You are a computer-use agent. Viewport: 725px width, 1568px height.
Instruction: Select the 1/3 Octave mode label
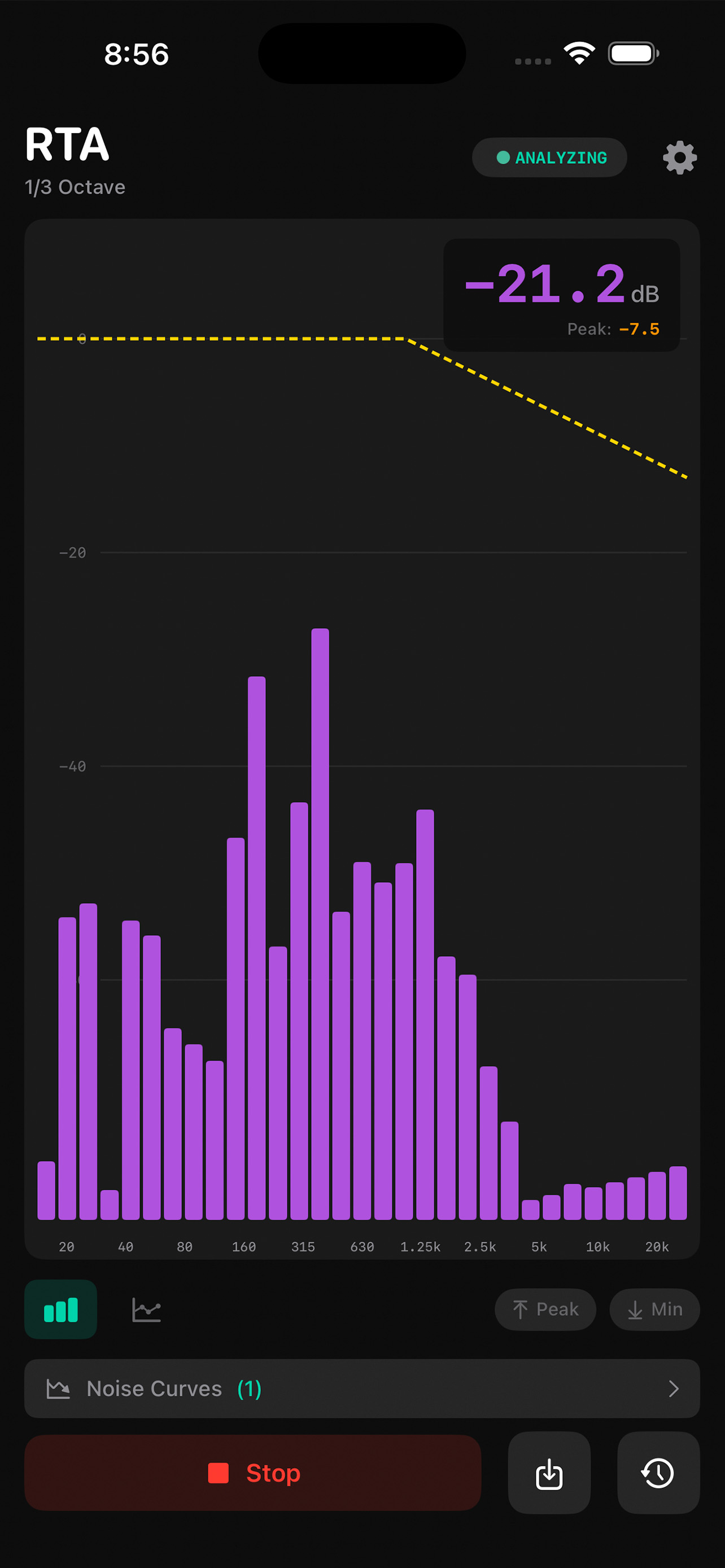pyautogui.click(x=75, y=187)
